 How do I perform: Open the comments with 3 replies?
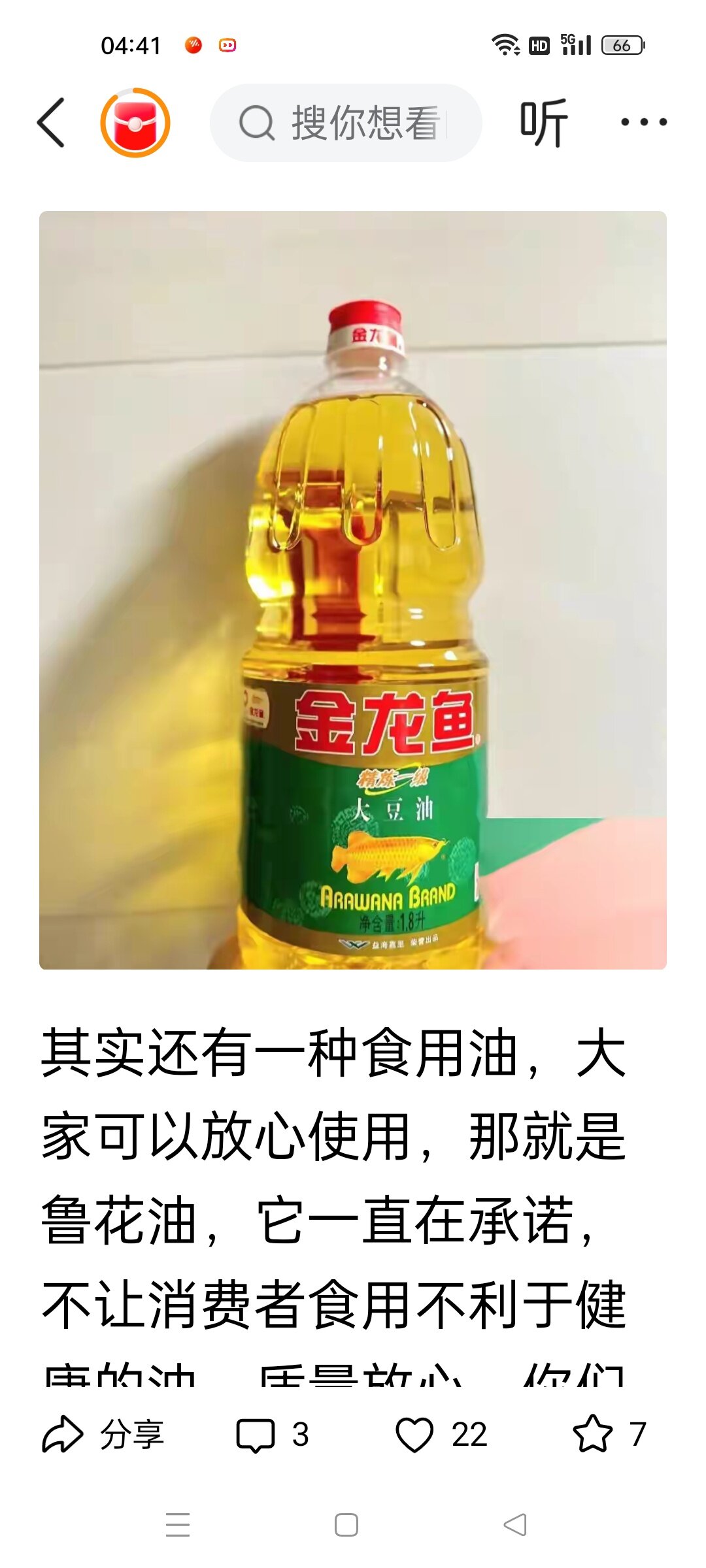click(271, 1435)
